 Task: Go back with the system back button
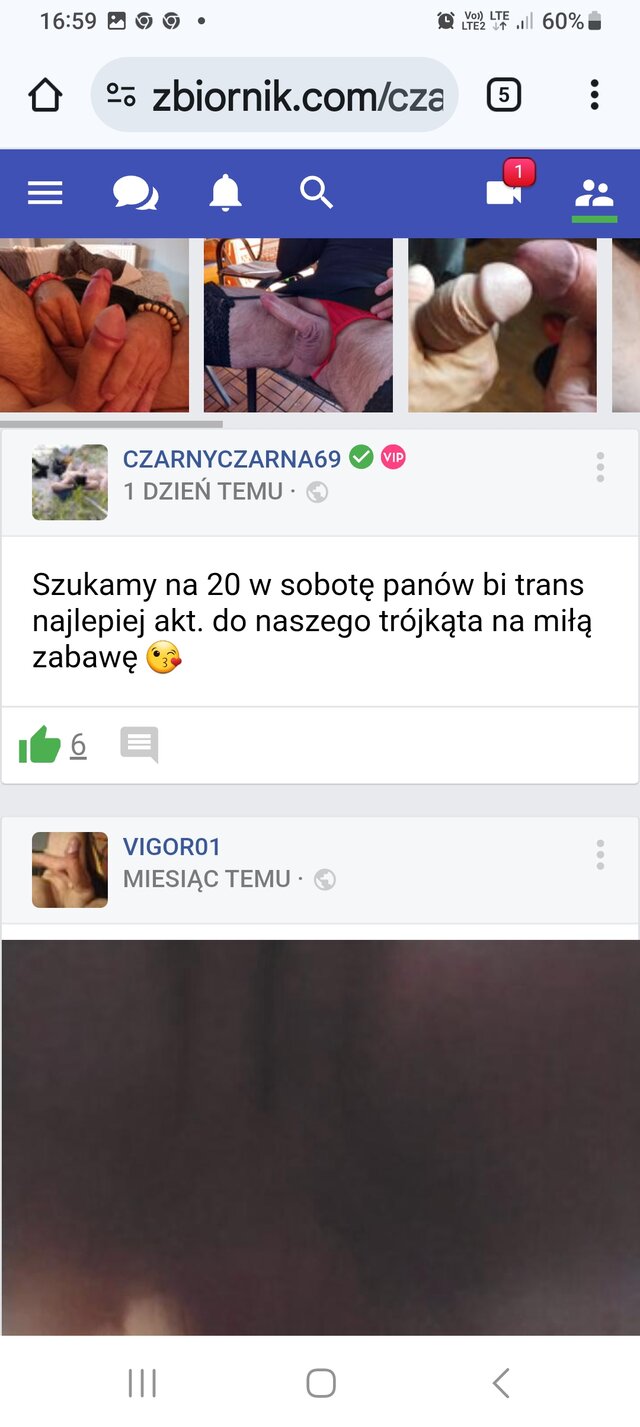(501, 1383)
